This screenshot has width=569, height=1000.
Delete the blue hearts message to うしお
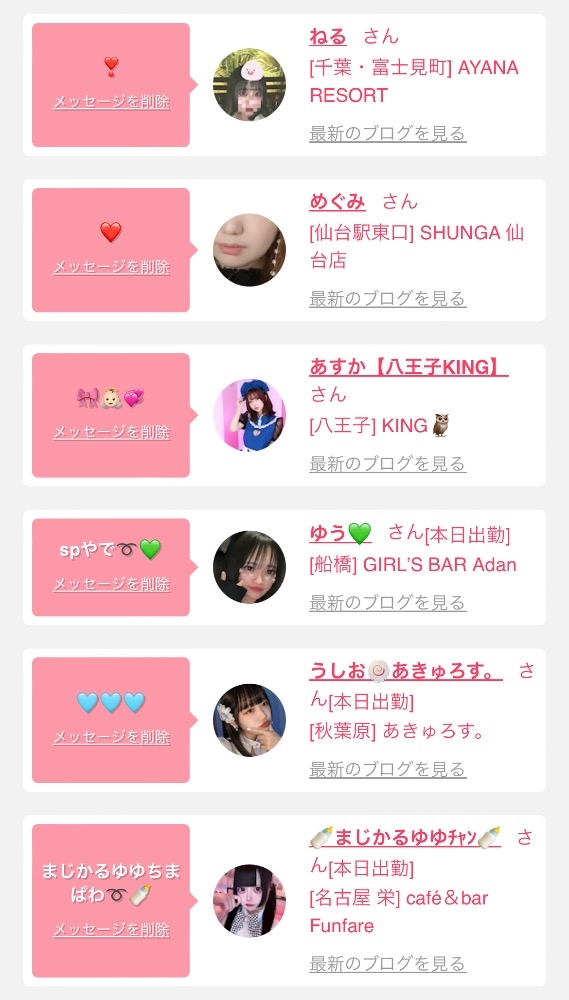111,737
